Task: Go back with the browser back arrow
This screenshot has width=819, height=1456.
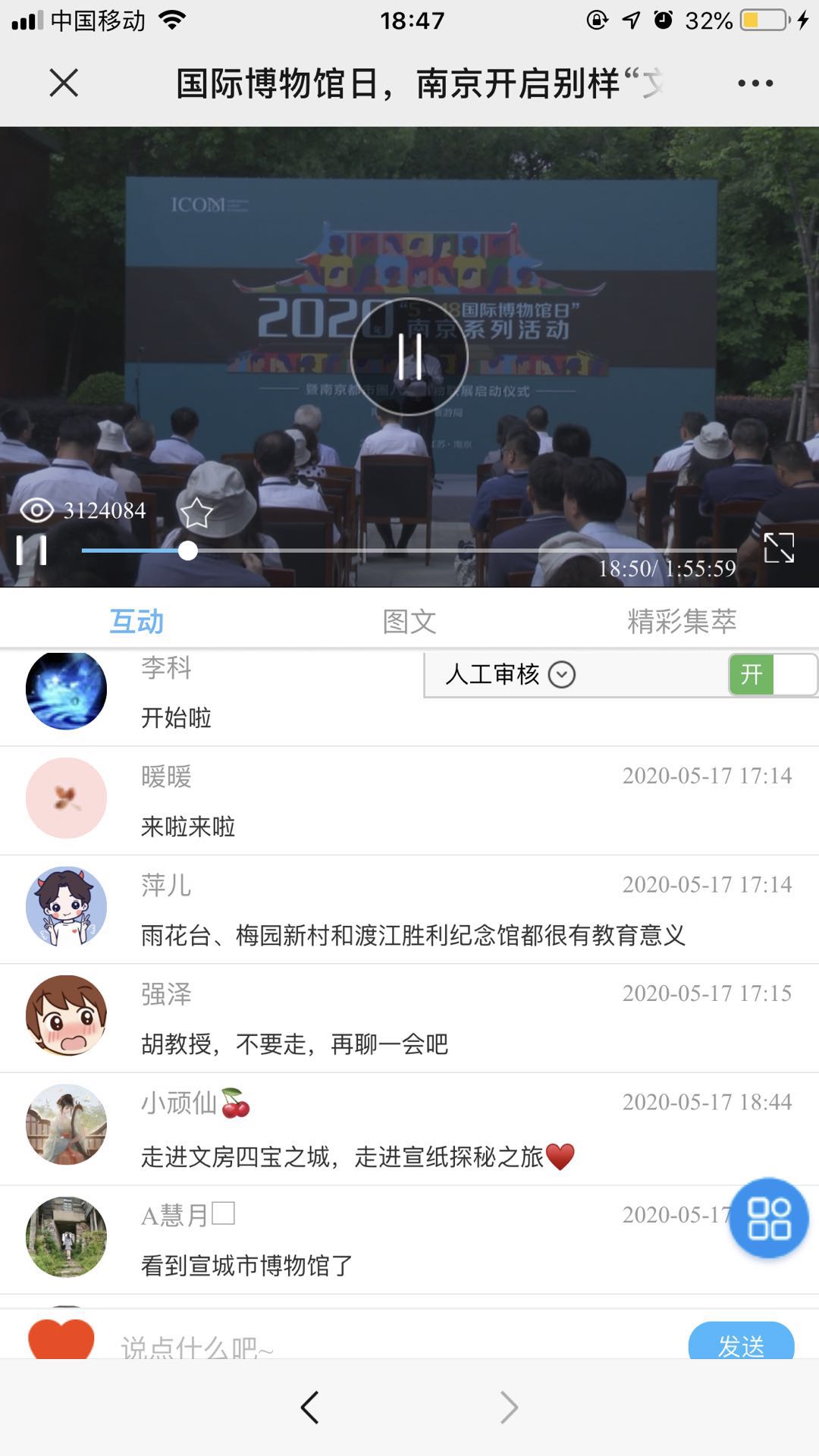Action: point(309,1407)
